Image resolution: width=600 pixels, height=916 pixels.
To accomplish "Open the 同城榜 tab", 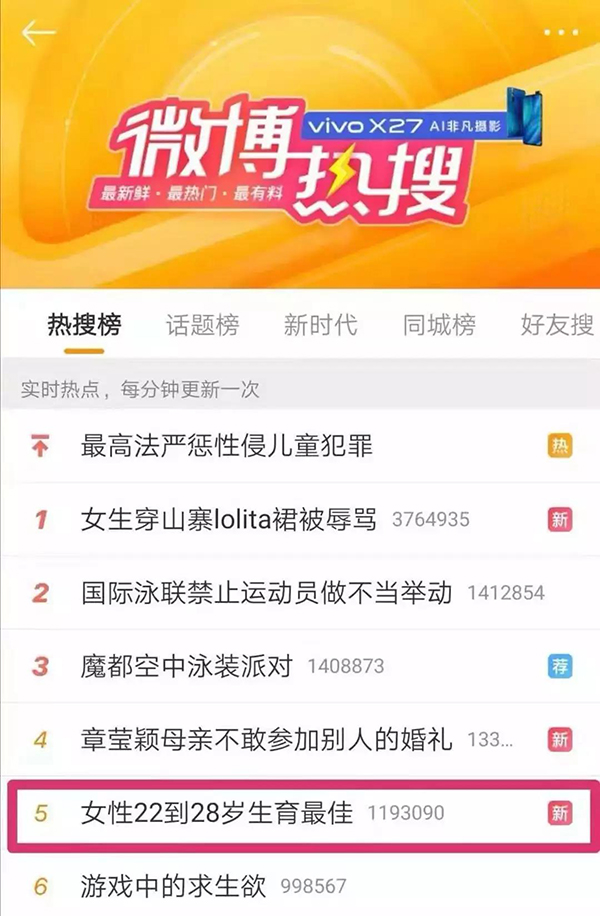I will 439,325.
